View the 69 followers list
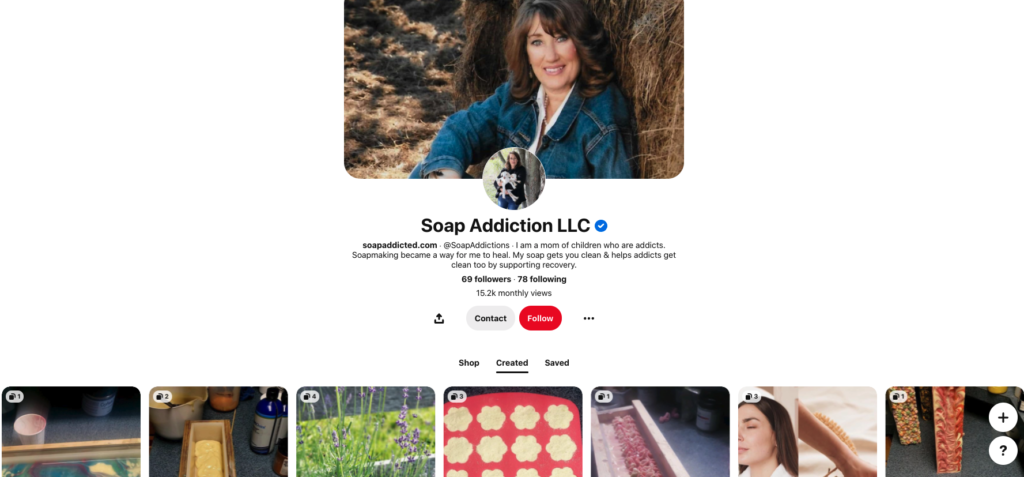This screenshot has height=477, width=1024. coord(486,279)
